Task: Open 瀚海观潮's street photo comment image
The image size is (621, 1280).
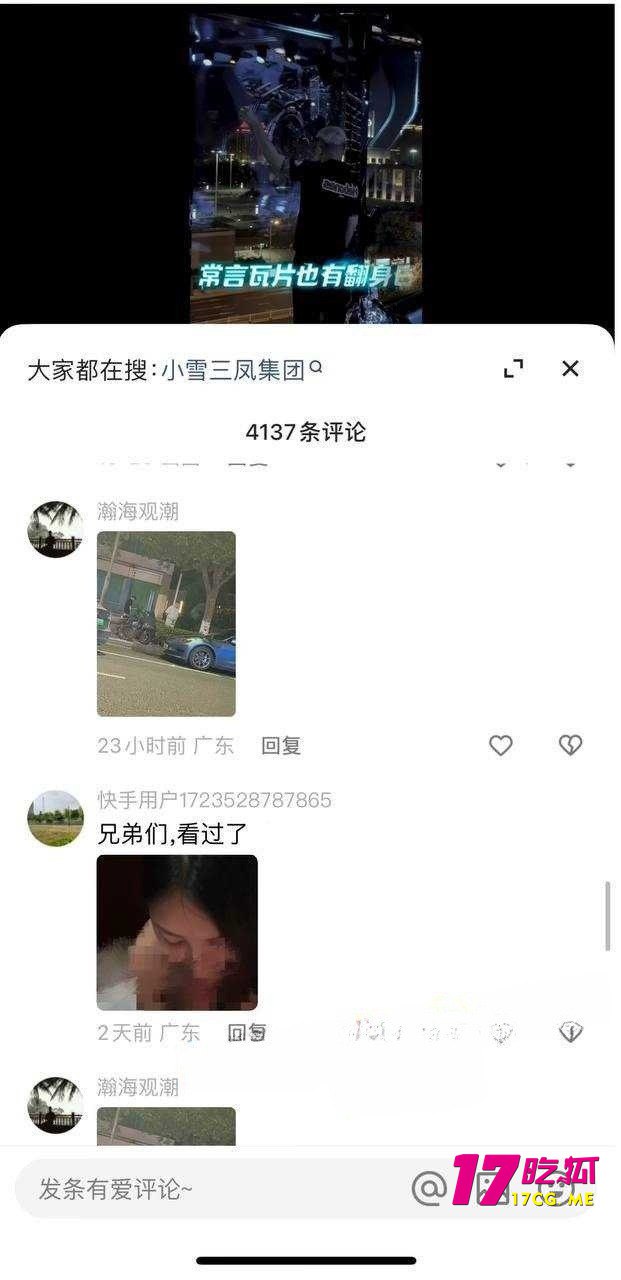Action: pos(166,623)
